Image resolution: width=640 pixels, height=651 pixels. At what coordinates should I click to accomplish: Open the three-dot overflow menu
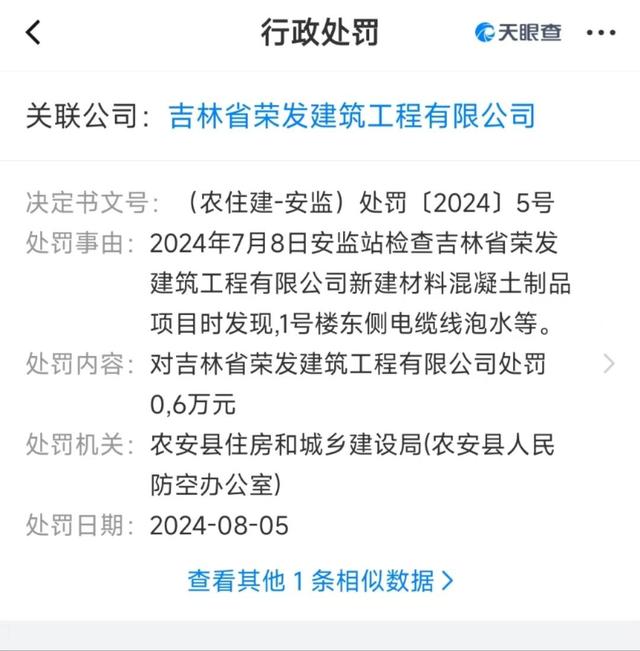[601, 33]
